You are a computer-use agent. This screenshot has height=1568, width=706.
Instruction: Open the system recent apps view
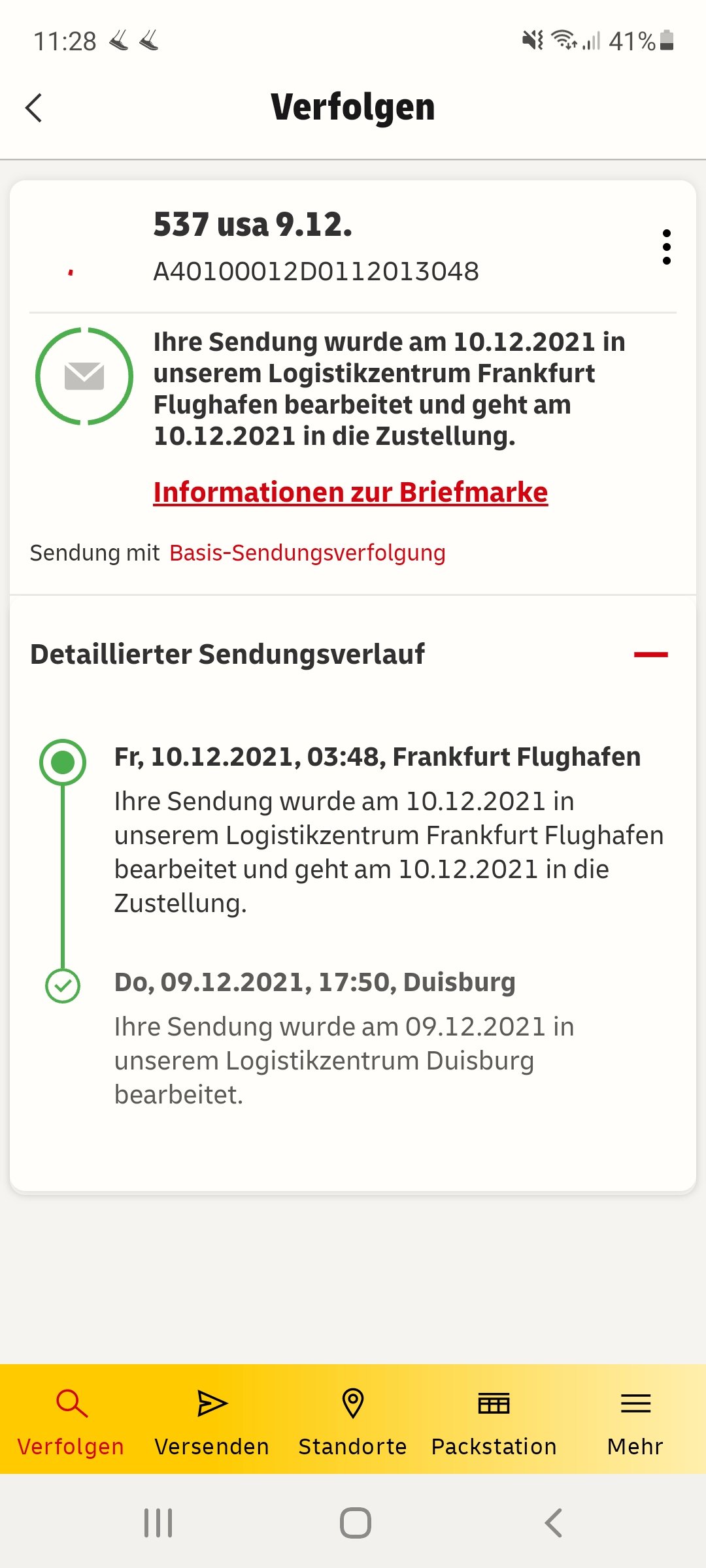click(158, 1523)
